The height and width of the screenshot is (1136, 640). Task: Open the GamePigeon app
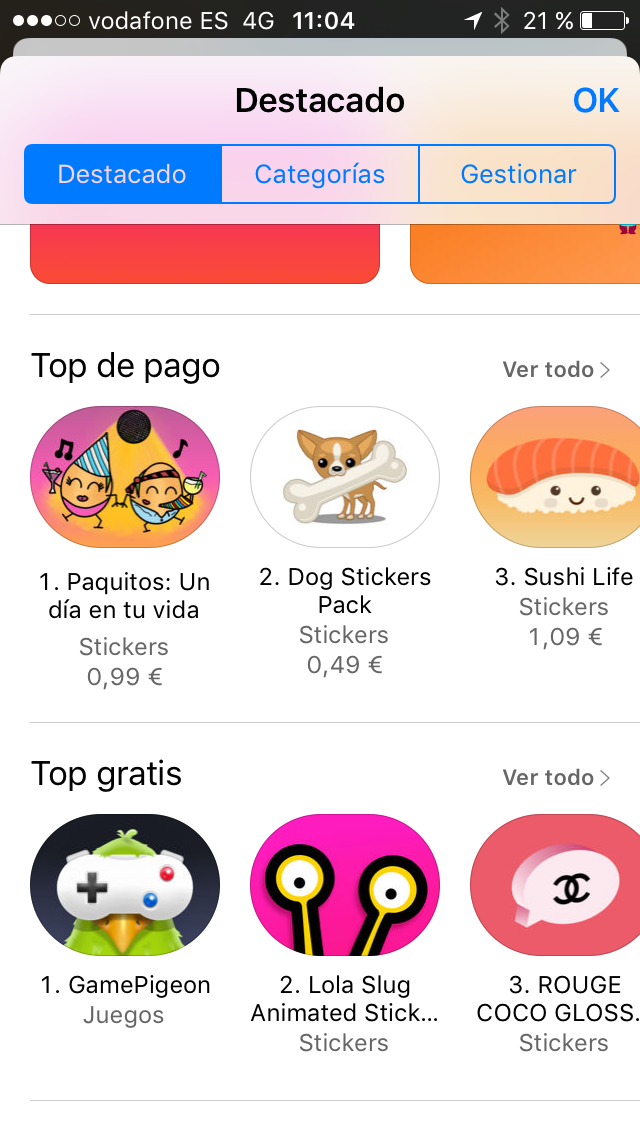(x=125, y=885)
